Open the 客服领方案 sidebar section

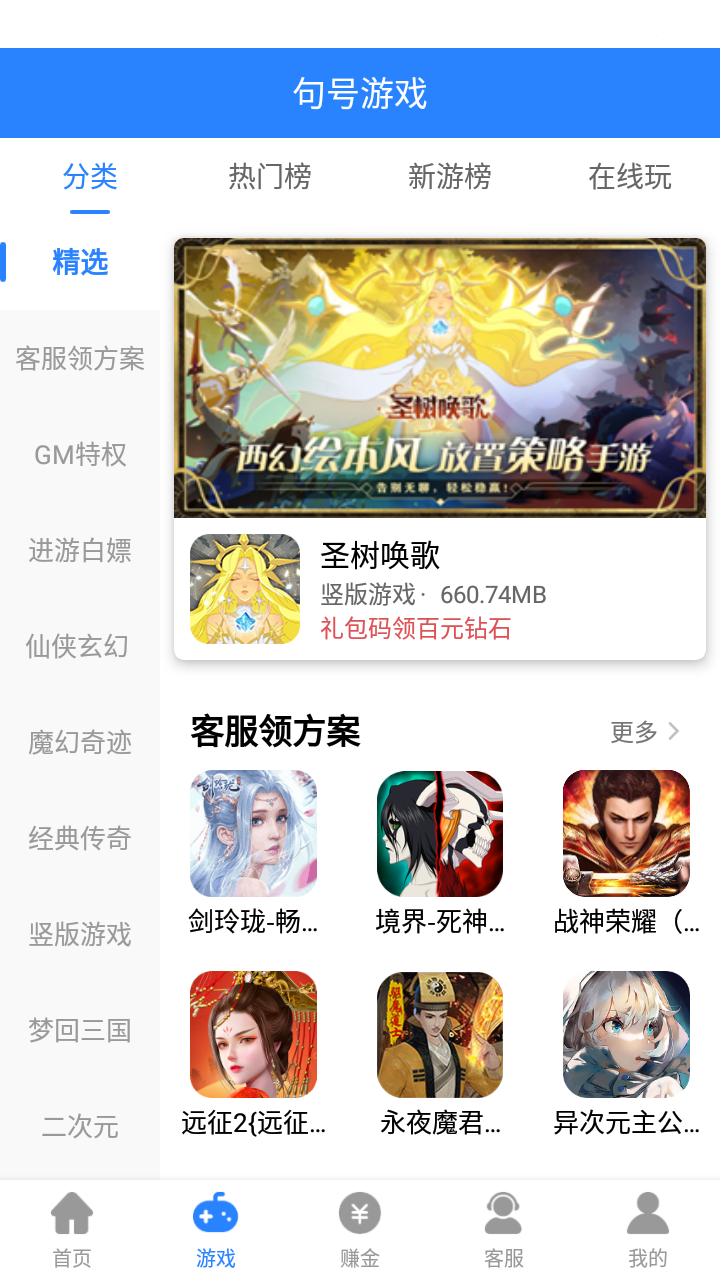point(80,358)
